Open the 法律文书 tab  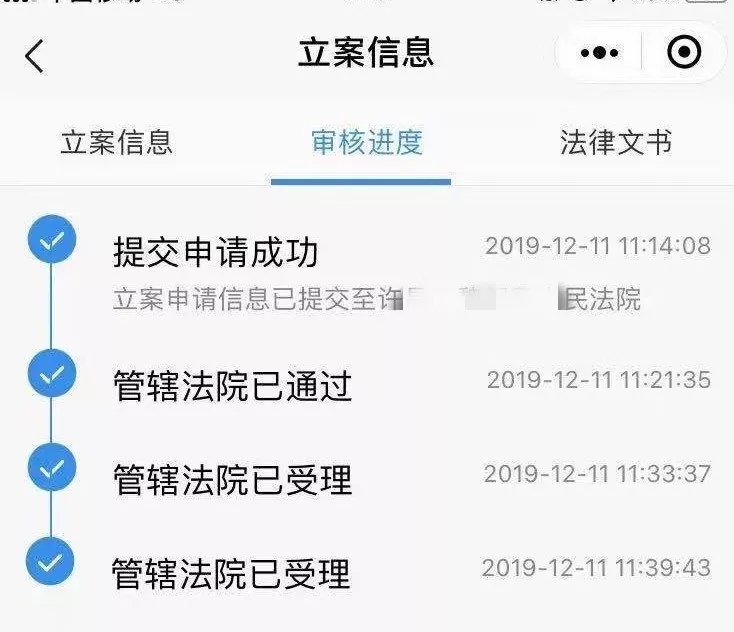click(615, 143)
